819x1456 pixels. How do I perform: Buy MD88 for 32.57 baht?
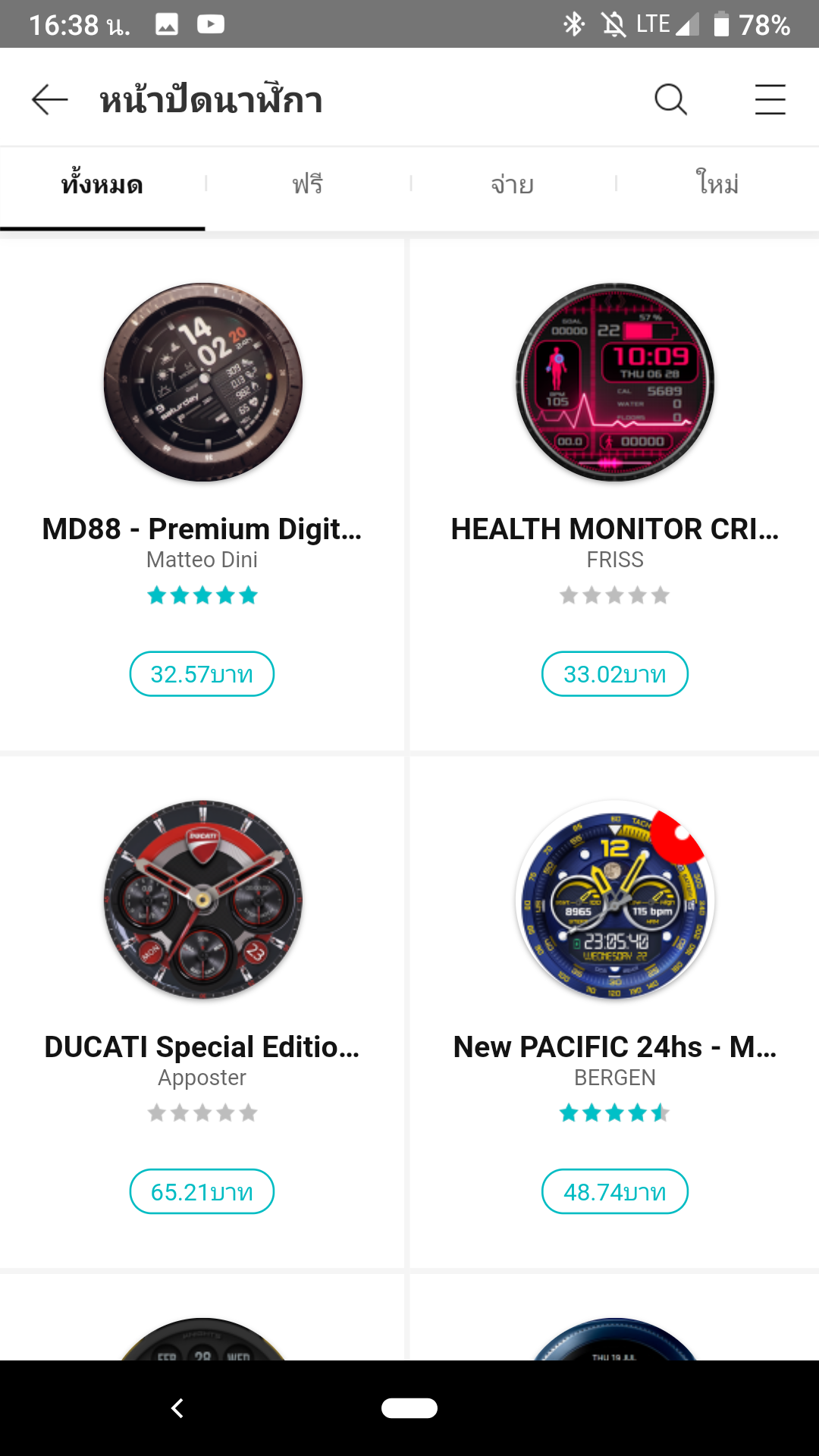pyautogui.click(x=202, y=674)
